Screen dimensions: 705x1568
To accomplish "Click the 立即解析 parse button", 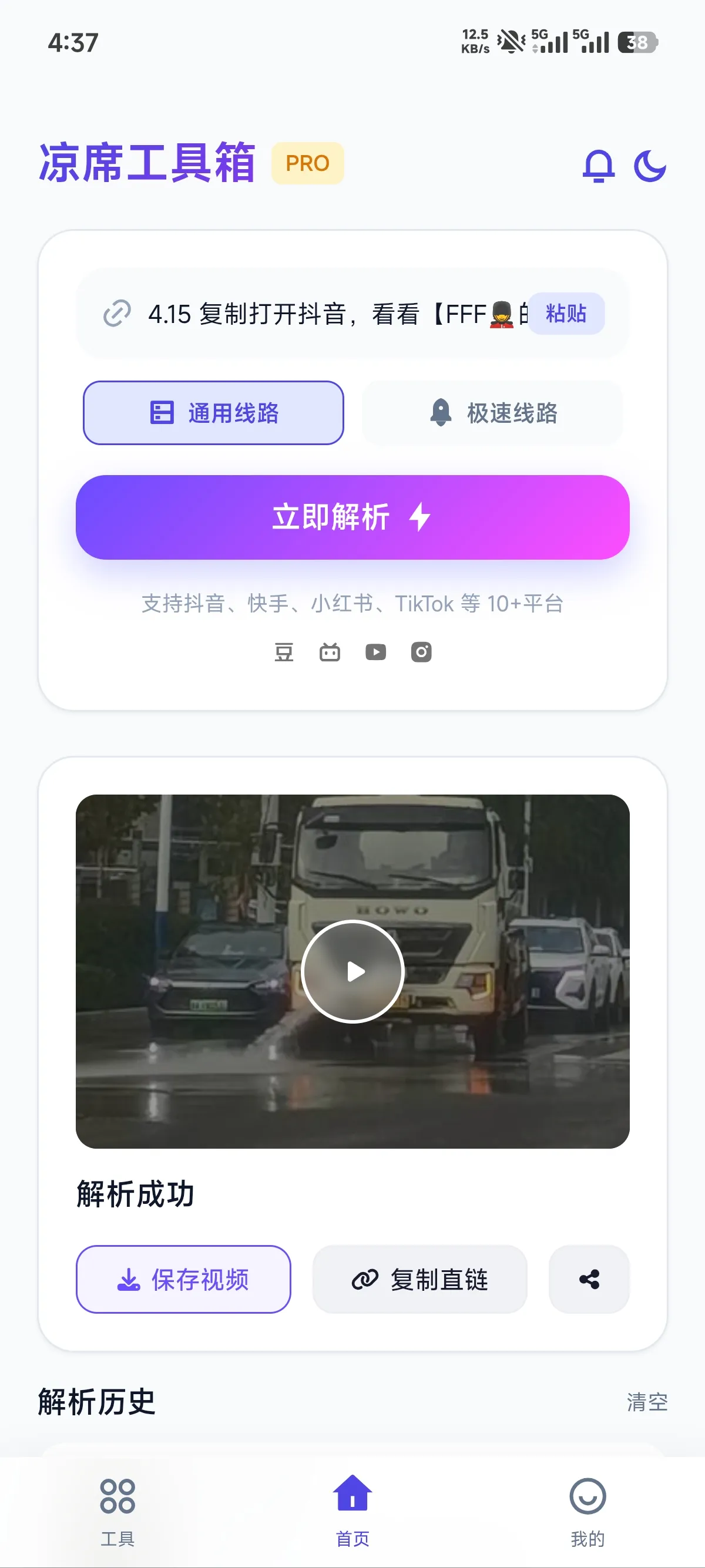I will click(352, 517).
